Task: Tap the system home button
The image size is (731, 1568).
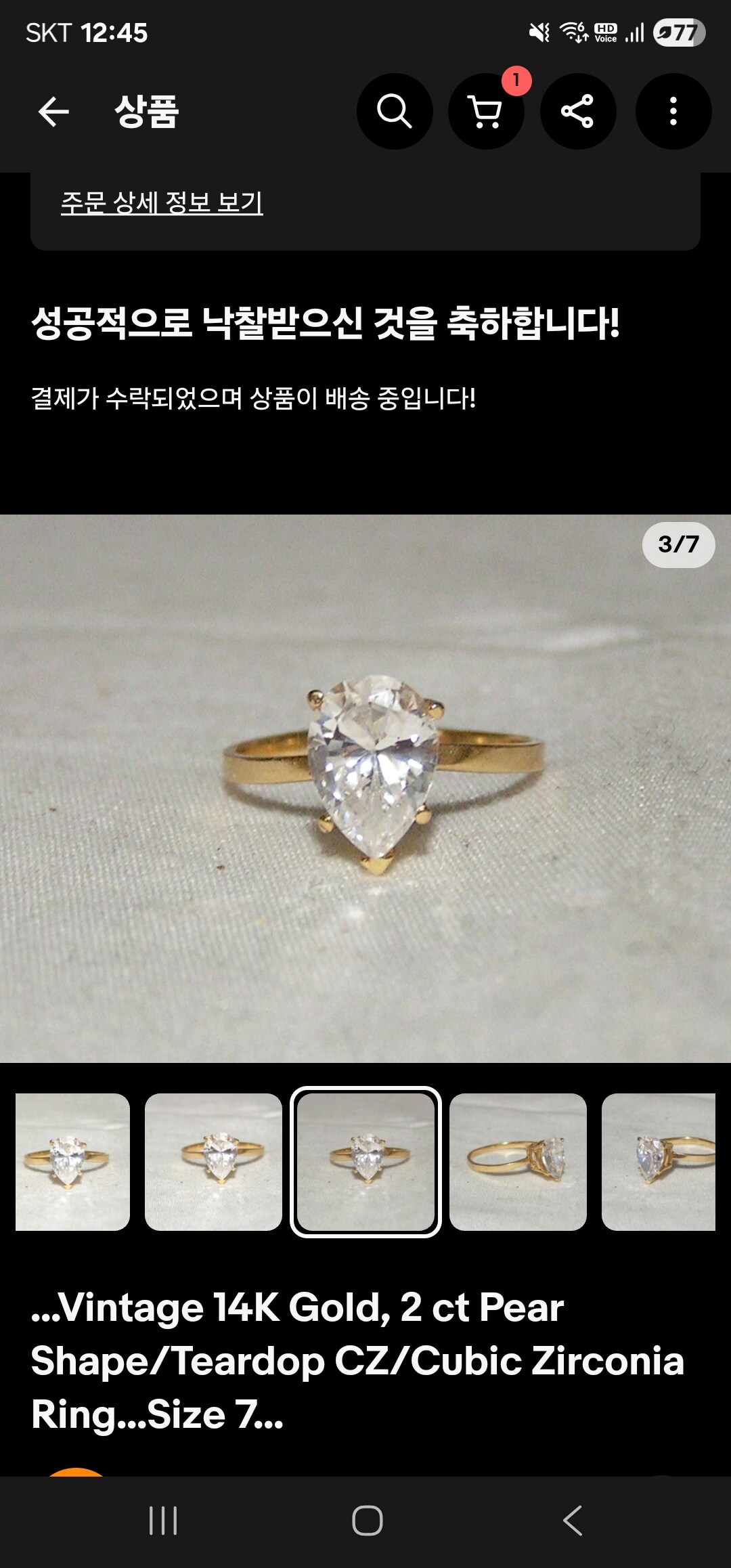Action: coord(367,1521)
